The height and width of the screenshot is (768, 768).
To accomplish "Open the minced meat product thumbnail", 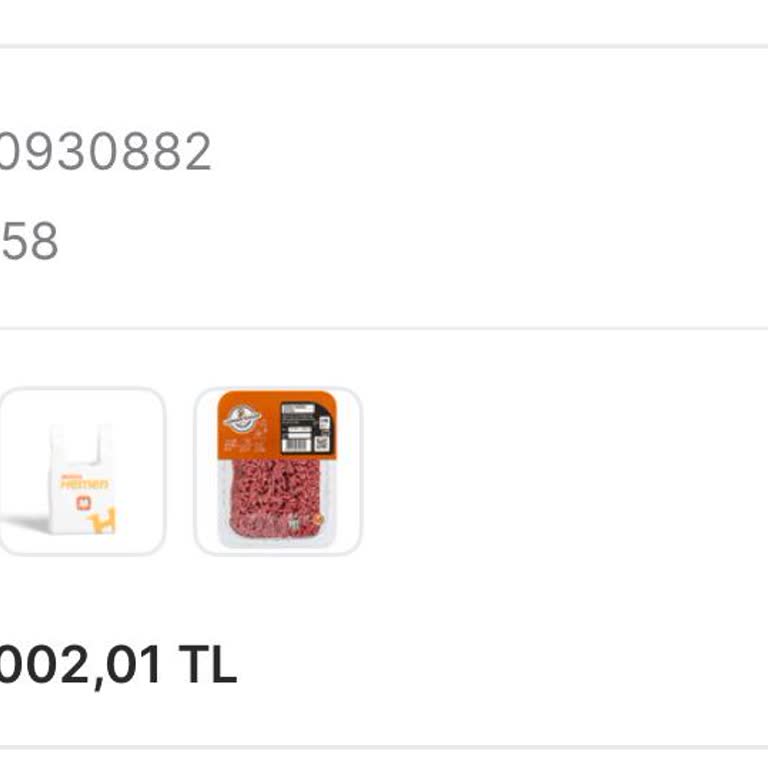I will [x=278, y=471].
